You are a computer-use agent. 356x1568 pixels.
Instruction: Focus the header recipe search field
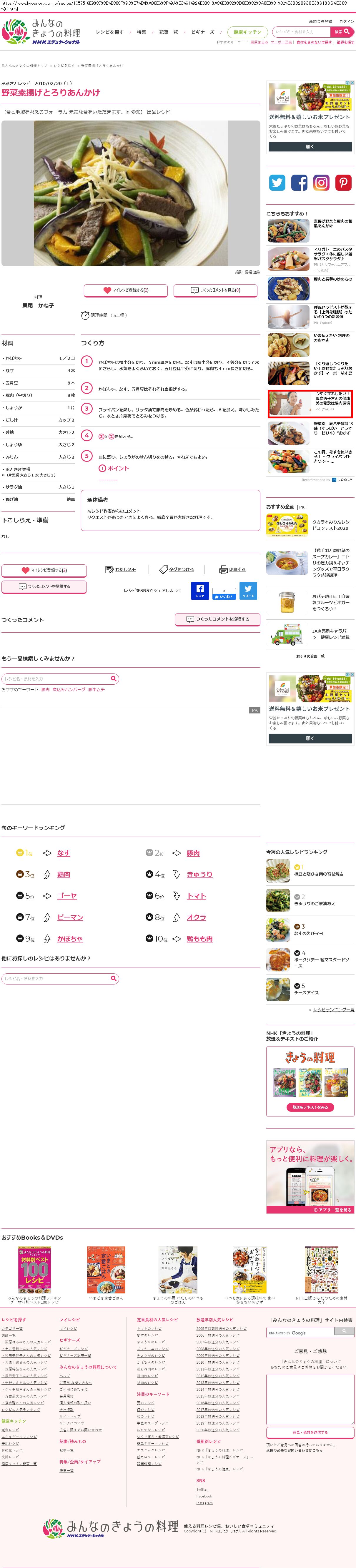[300, 32]
